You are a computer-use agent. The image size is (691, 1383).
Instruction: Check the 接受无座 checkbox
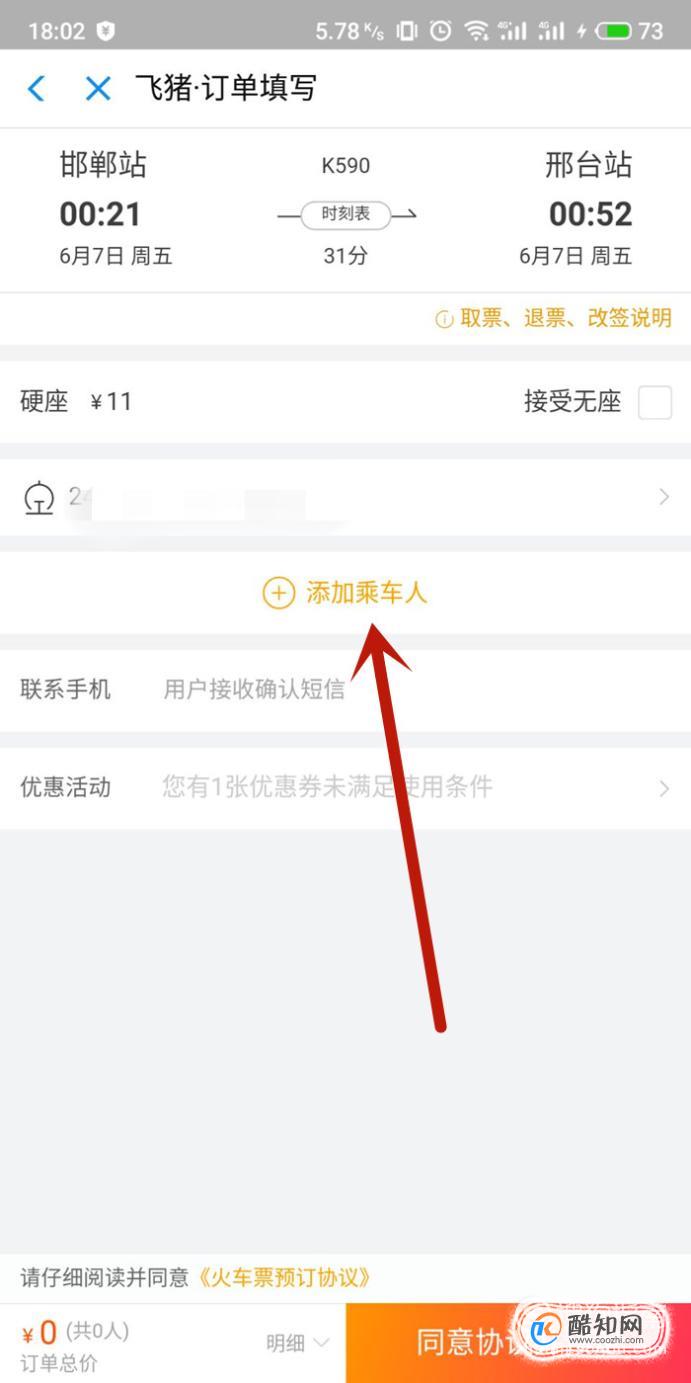click(x=655, y=403)
